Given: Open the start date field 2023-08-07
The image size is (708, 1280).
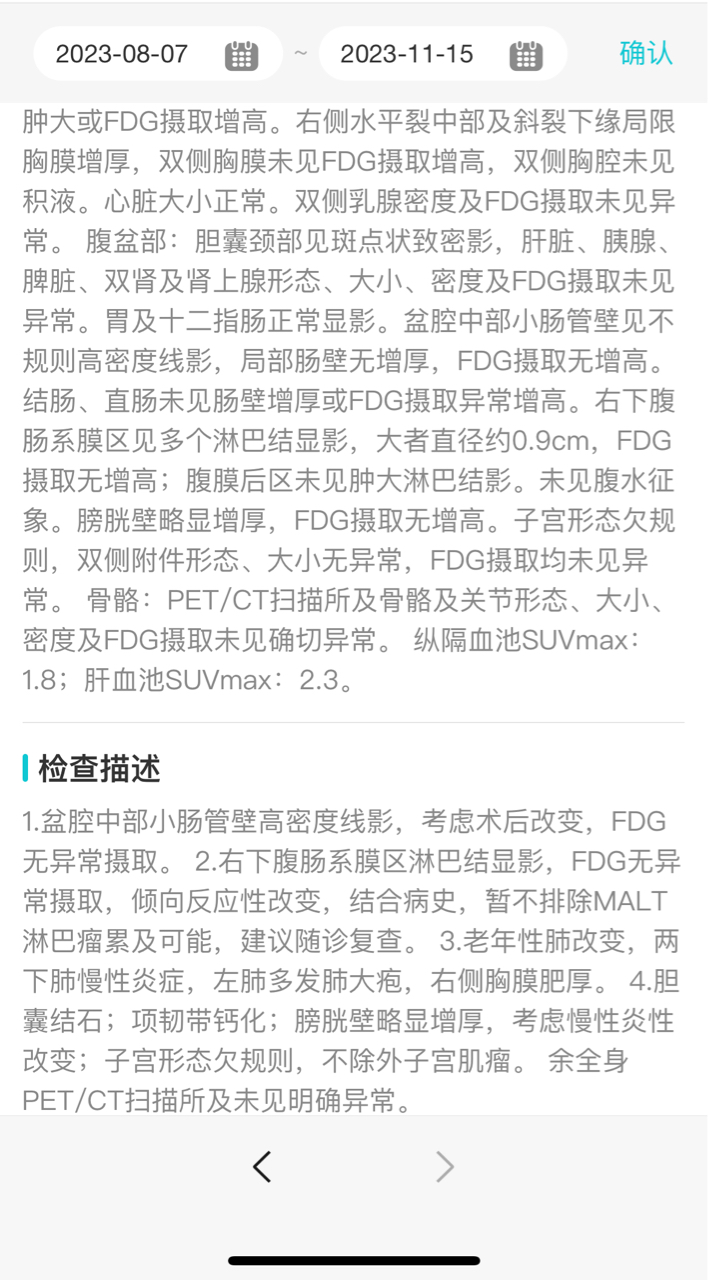Looking at the screenshot, I should tap(158, 54).
